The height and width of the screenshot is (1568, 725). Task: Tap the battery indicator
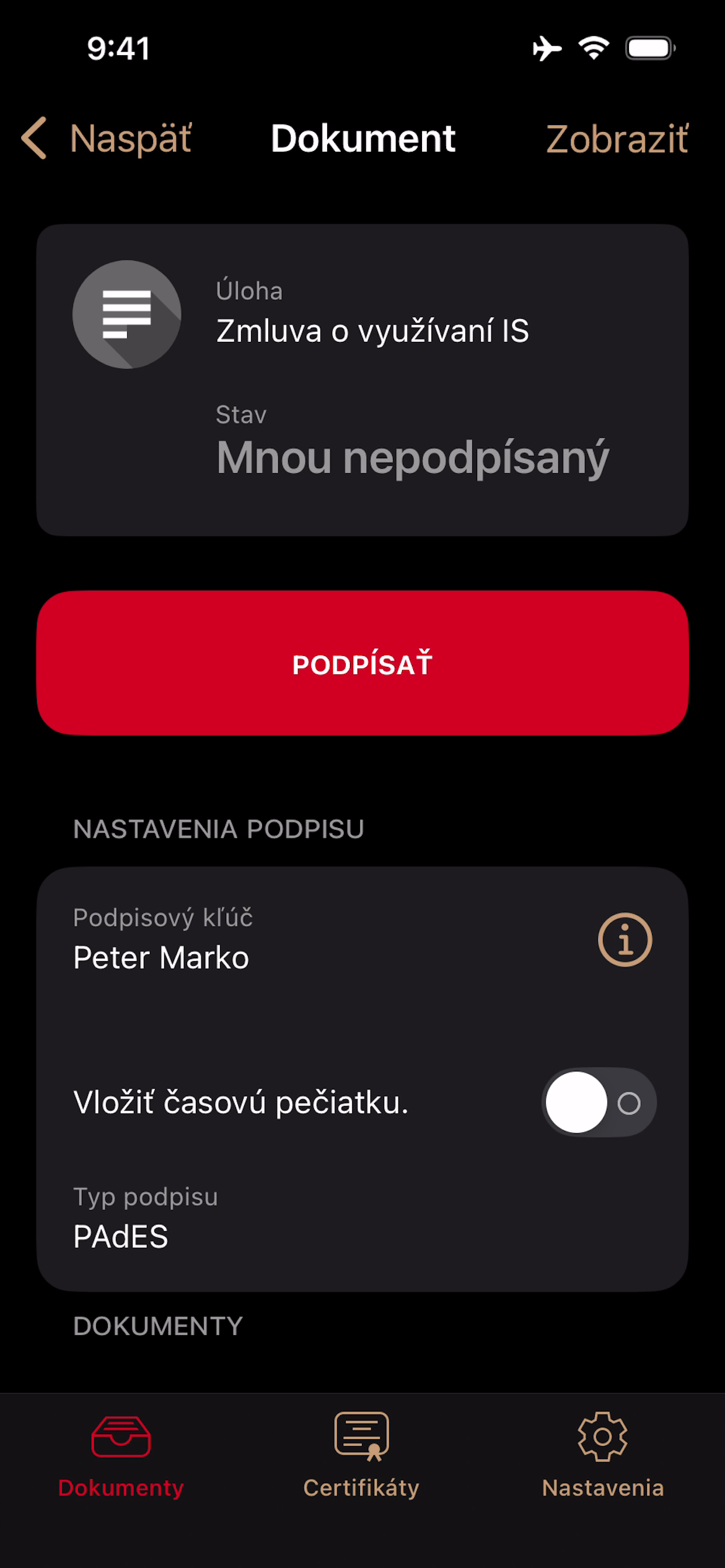(649, 48)
